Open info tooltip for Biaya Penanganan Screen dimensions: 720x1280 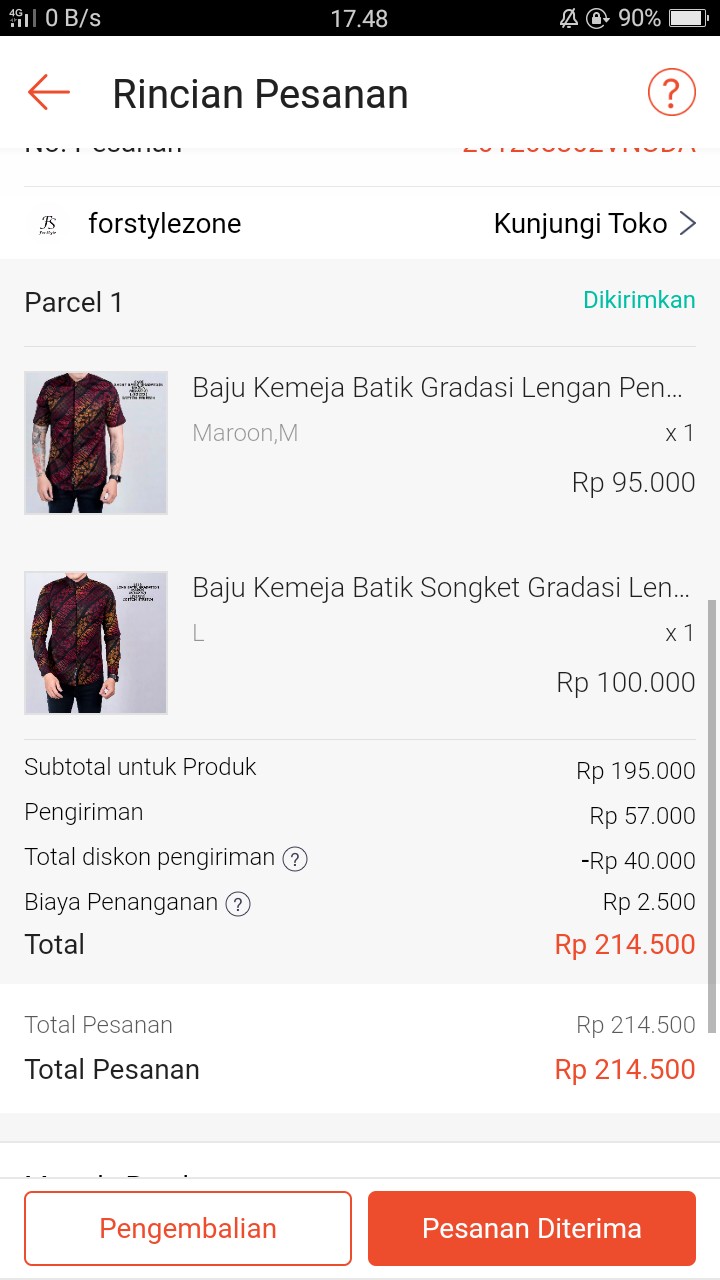coord(237,904)
